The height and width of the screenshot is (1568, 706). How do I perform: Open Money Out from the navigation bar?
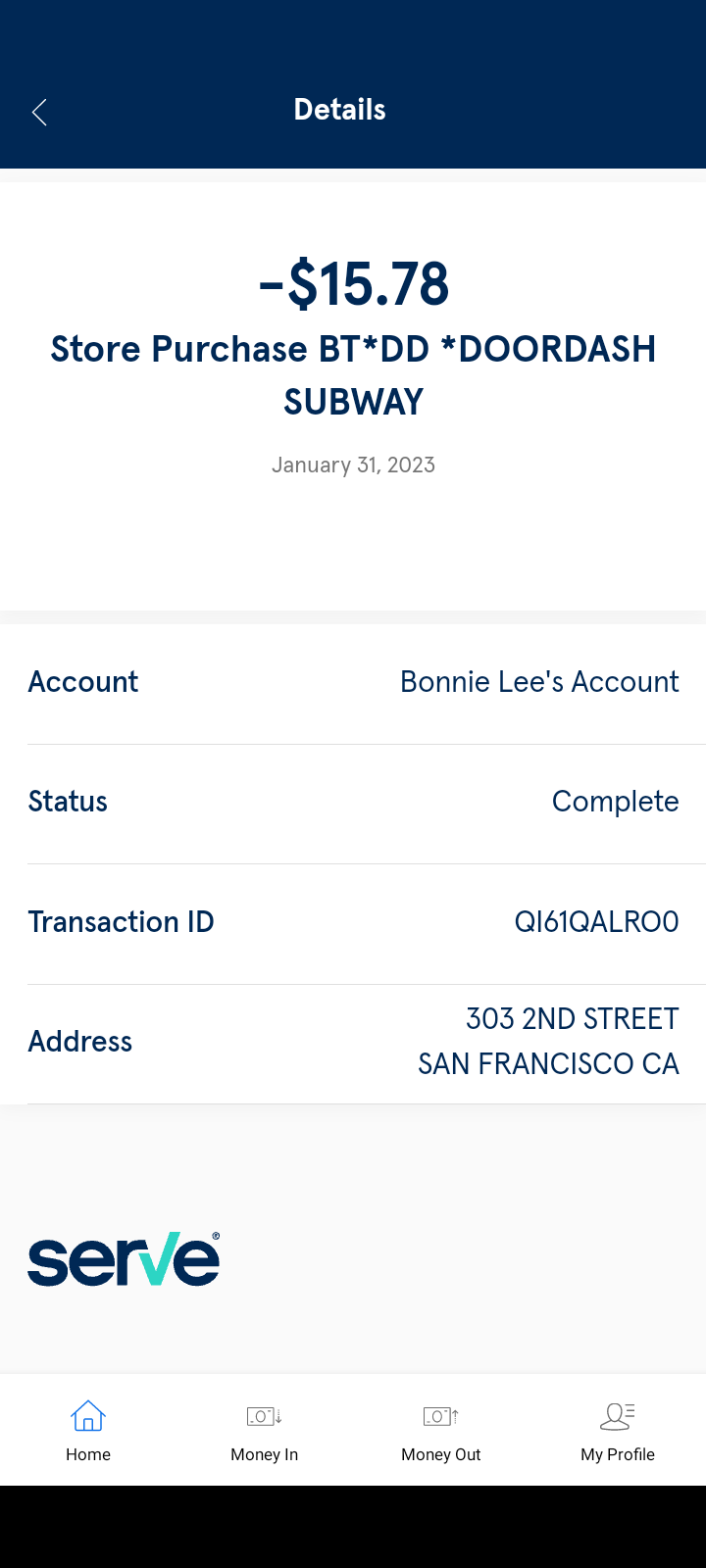[440, 1431]
